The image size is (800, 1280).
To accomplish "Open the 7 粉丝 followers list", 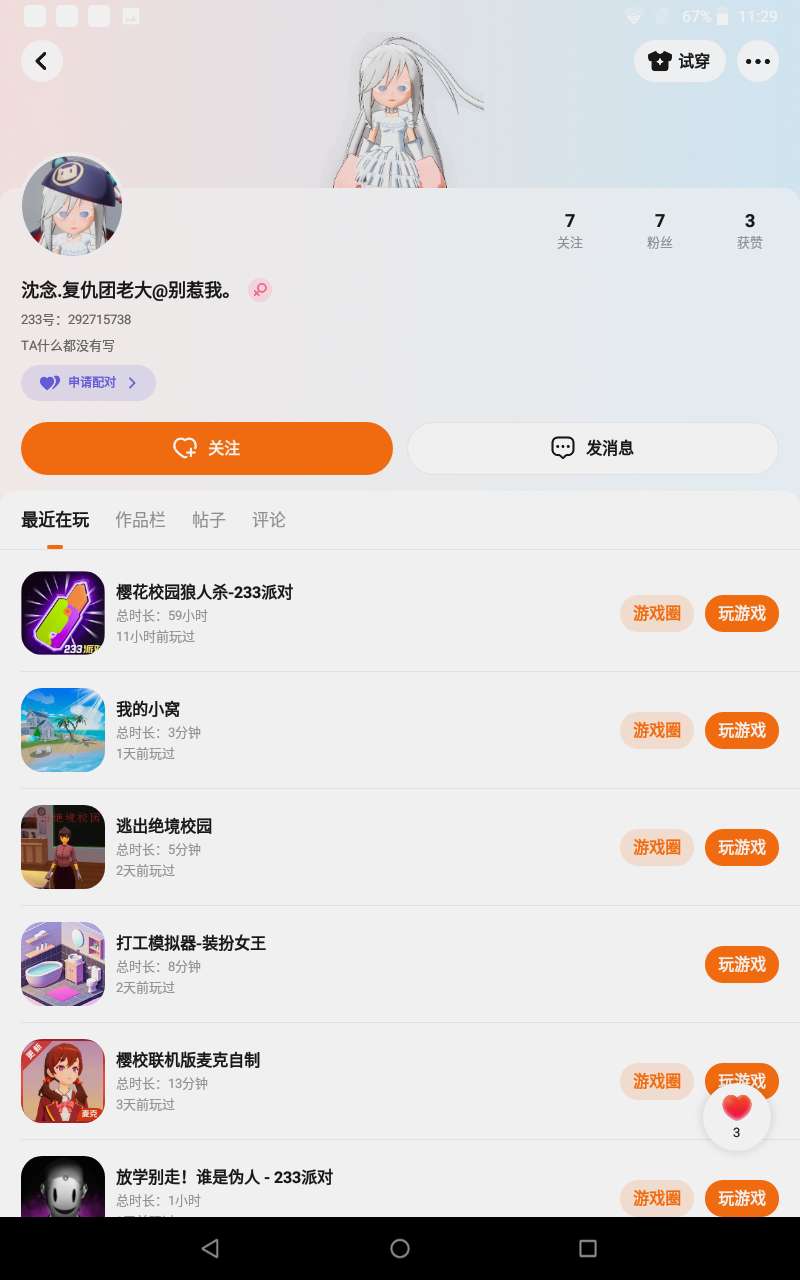I will tap(660, 230).
